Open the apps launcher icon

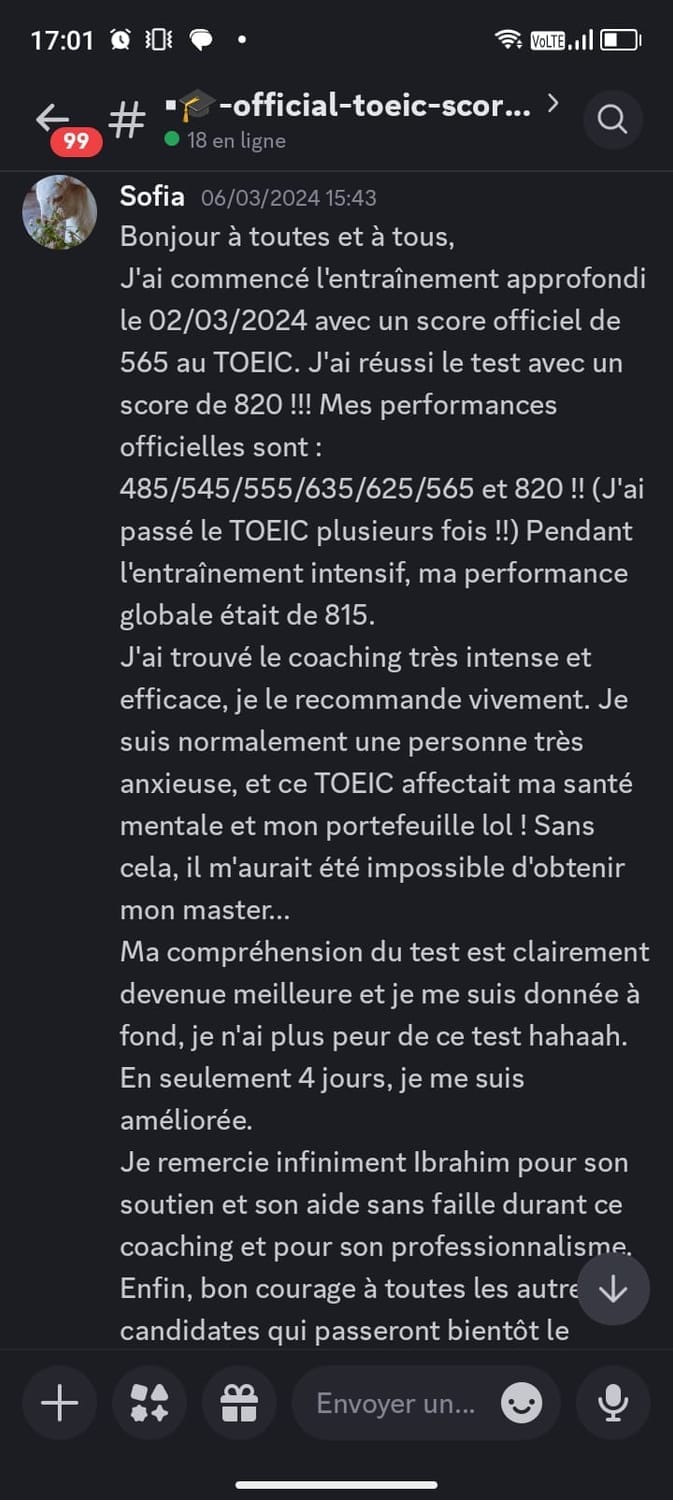click(x=149, y=1404)
